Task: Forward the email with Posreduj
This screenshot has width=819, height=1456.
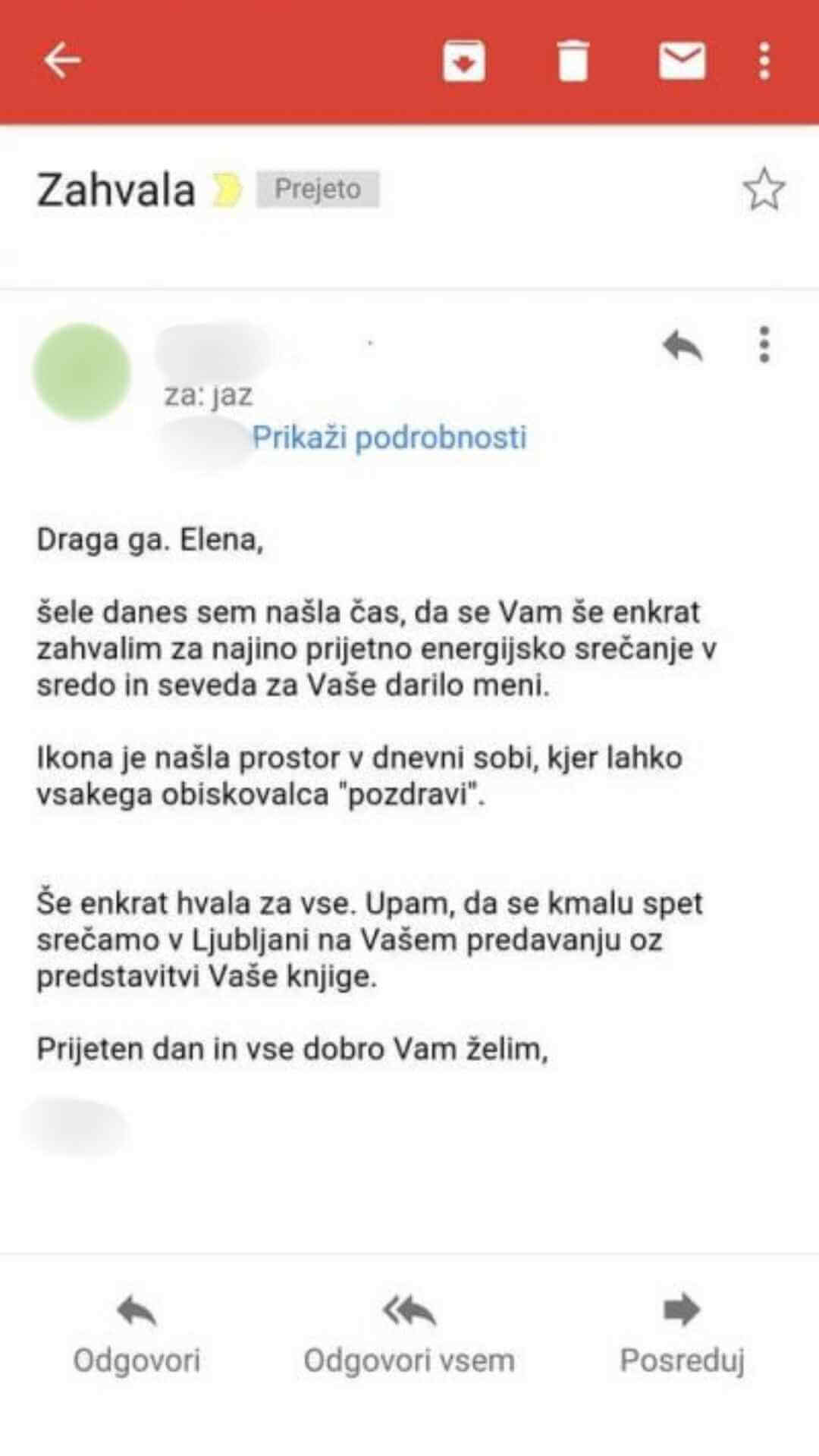Action: tap(682, 1335)
